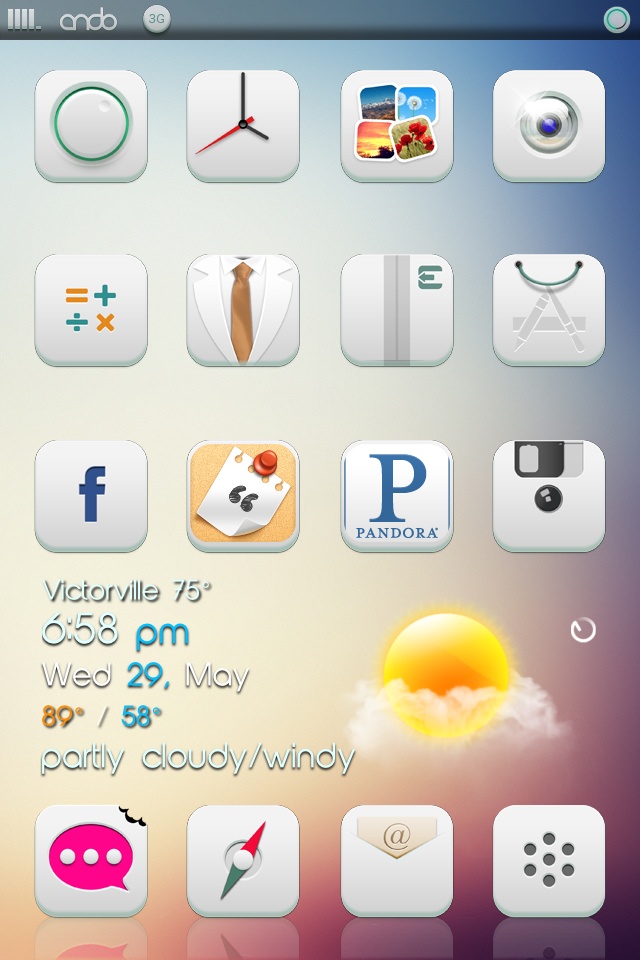Launch the Safari compass browser
Viewport: 640px width, 960px height.
243,860
